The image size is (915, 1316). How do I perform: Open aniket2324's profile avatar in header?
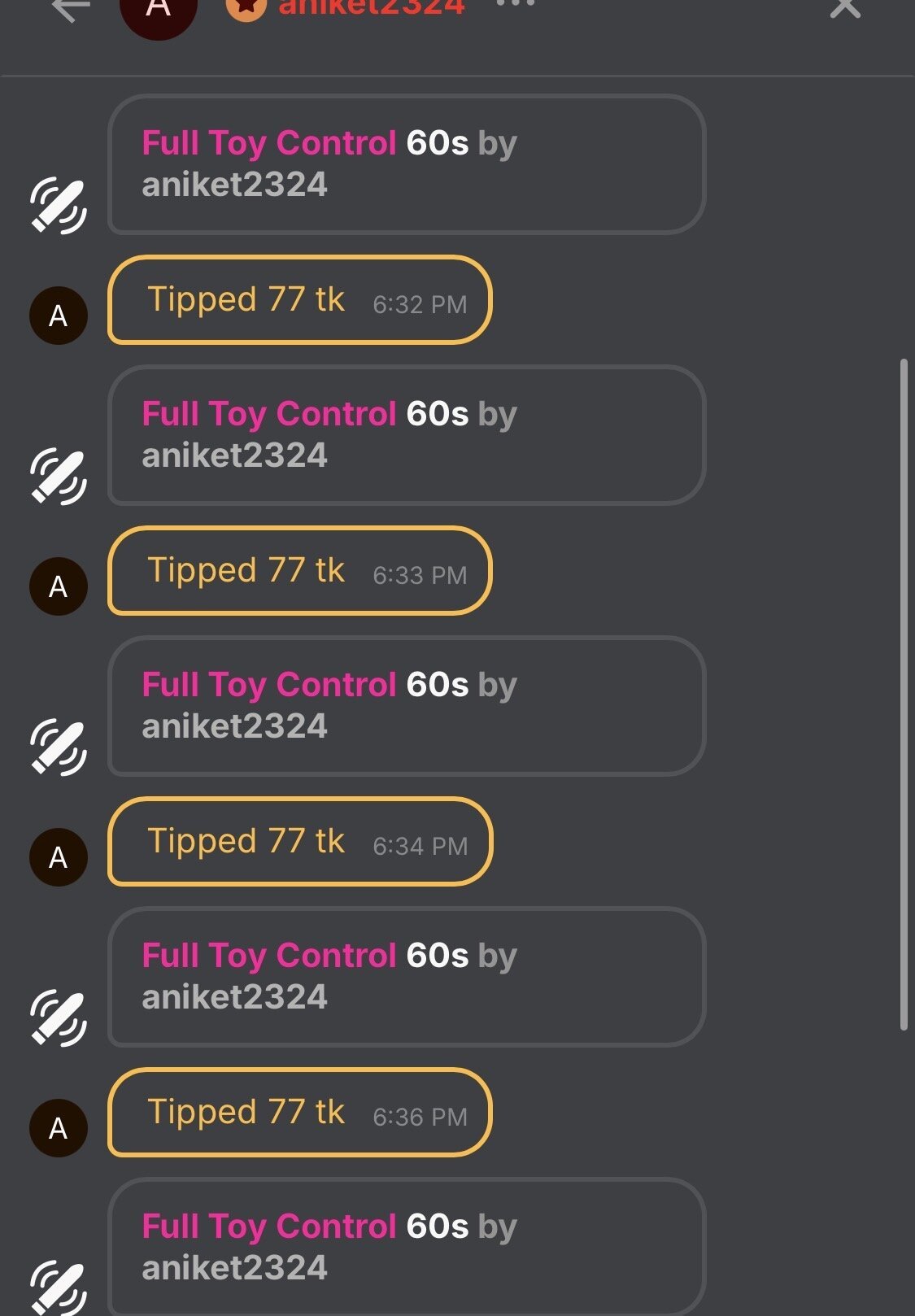[x=158, y=11]
